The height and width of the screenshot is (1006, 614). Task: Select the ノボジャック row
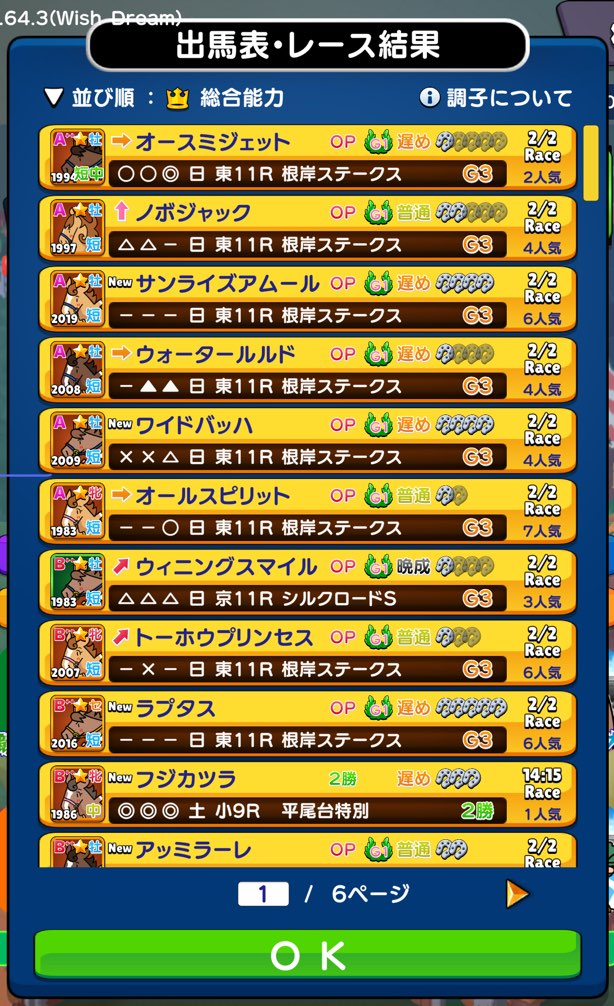pyautogui.click(x=308, y=229)
